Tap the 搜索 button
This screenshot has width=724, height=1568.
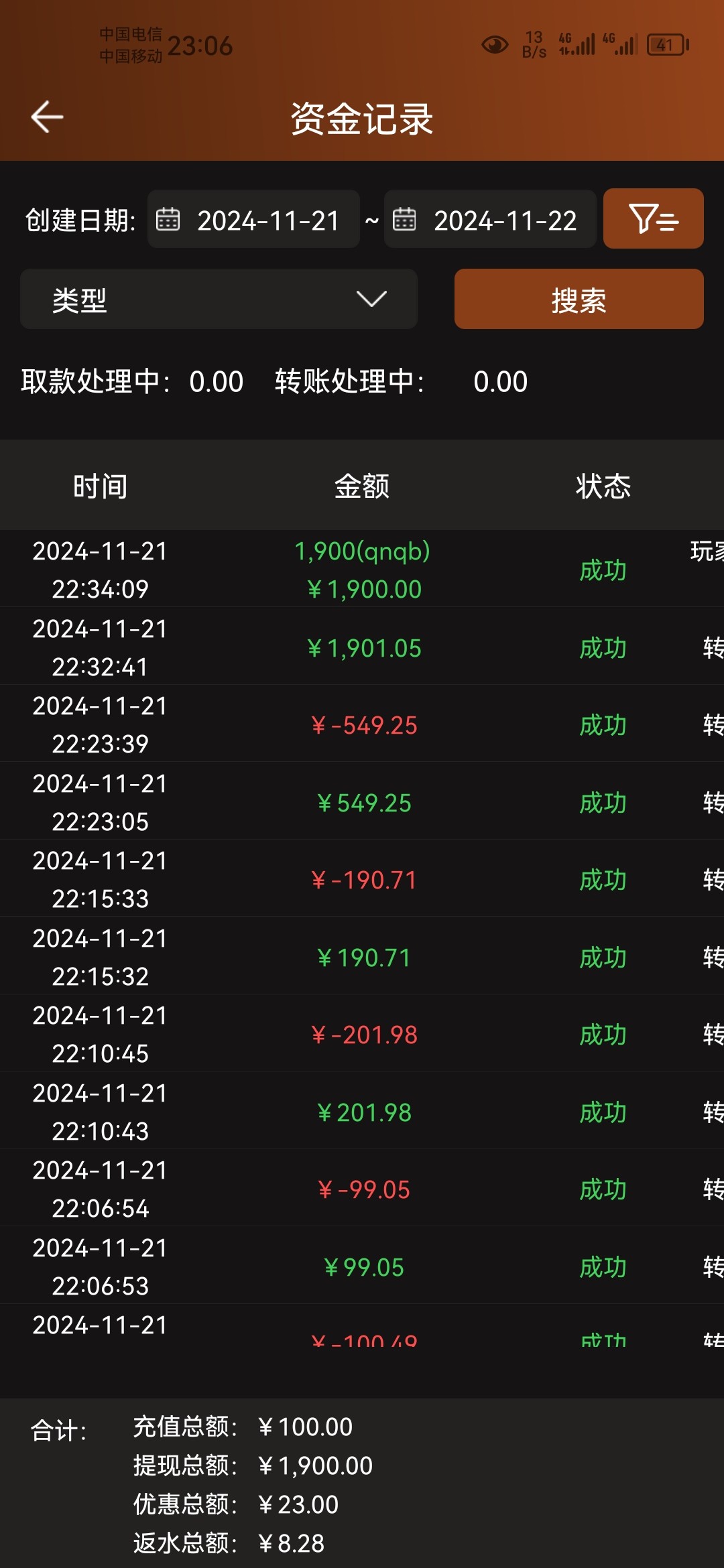[x=579, y=299]
